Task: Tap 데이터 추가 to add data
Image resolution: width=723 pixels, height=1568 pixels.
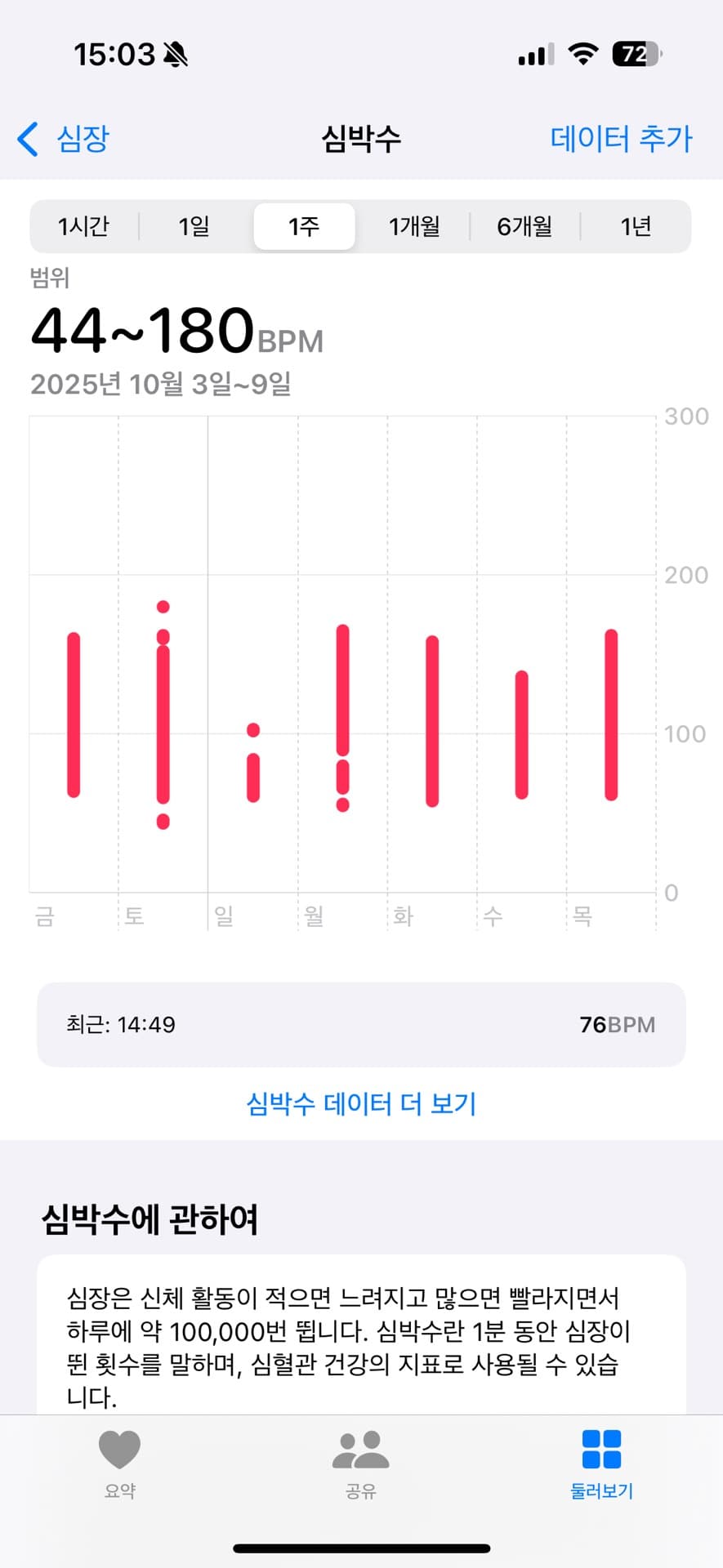Action: [x=621, y=139]
